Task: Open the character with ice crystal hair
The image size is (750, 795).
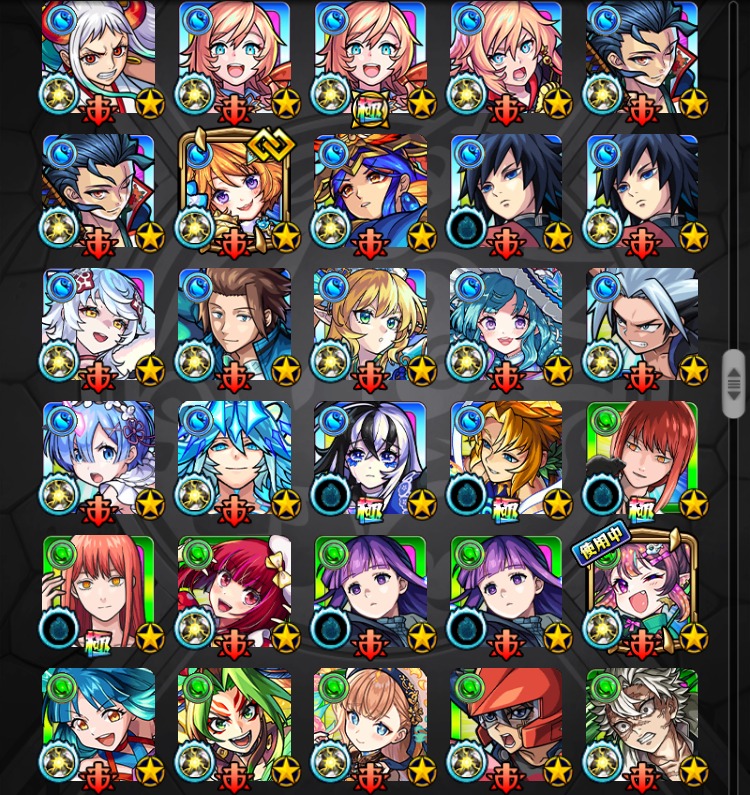Action: 234,460
